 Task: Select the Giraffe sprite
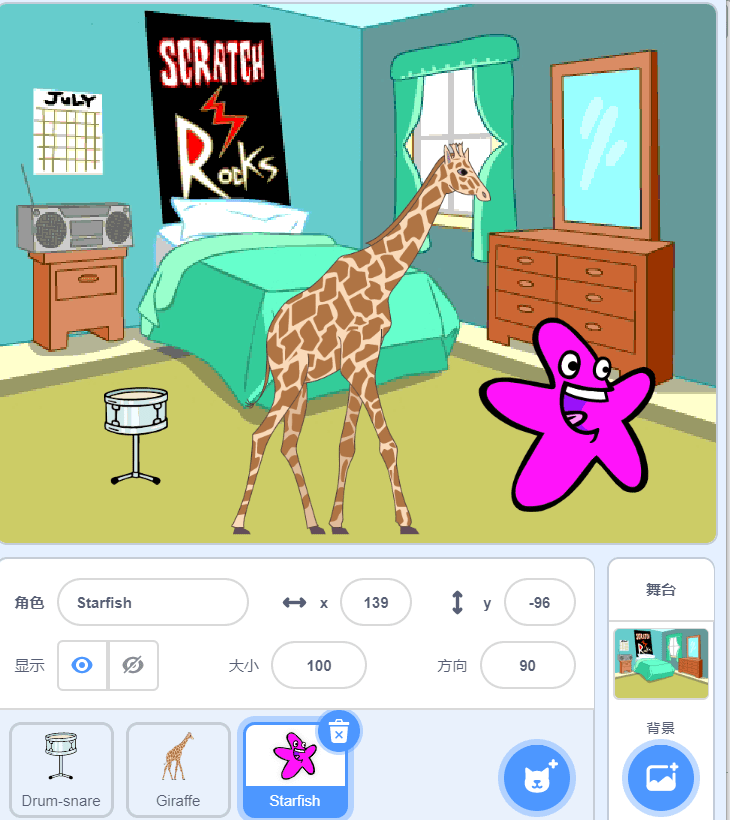pyautogui.click(x=178, y=768)
